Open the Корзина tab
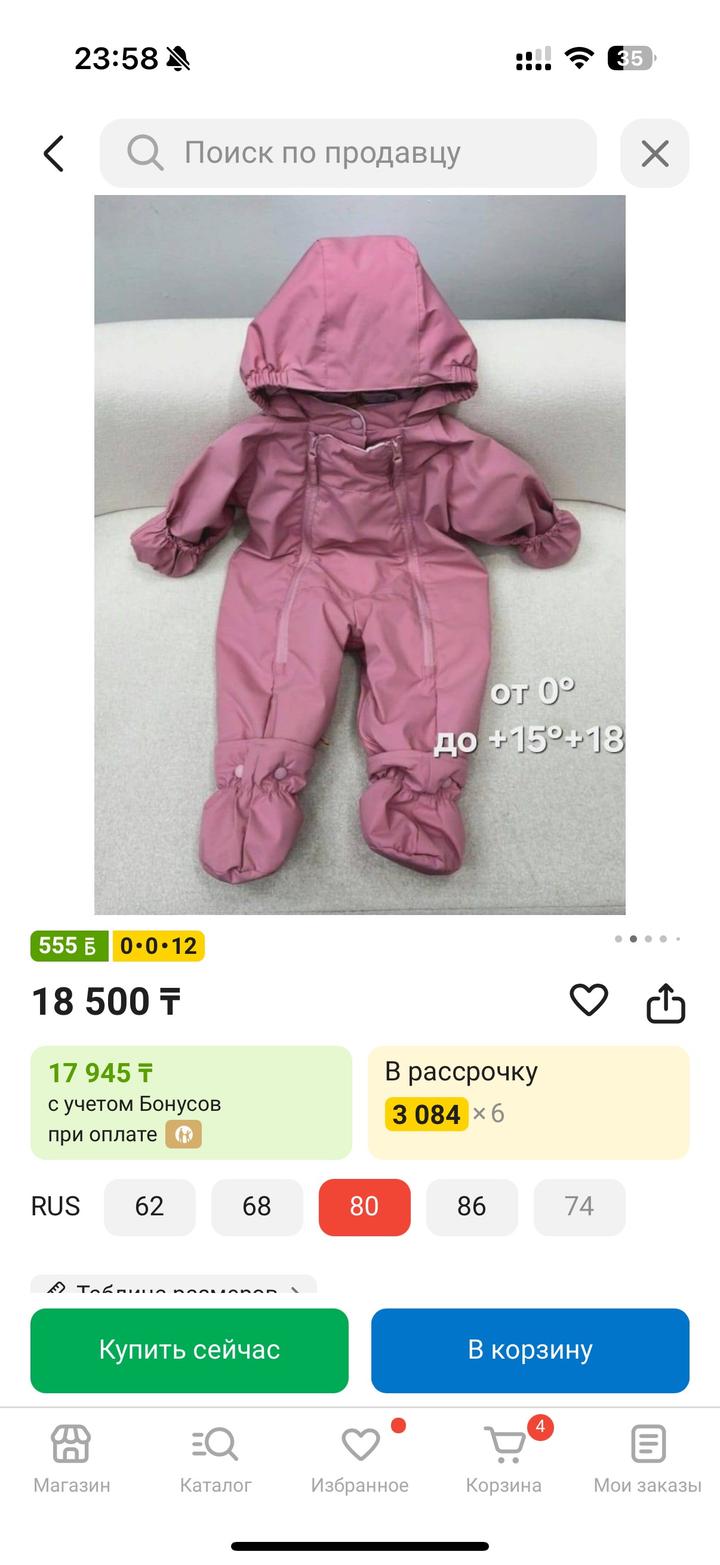This screenshot has height=1565, width=720. (x=504, y=1458)
